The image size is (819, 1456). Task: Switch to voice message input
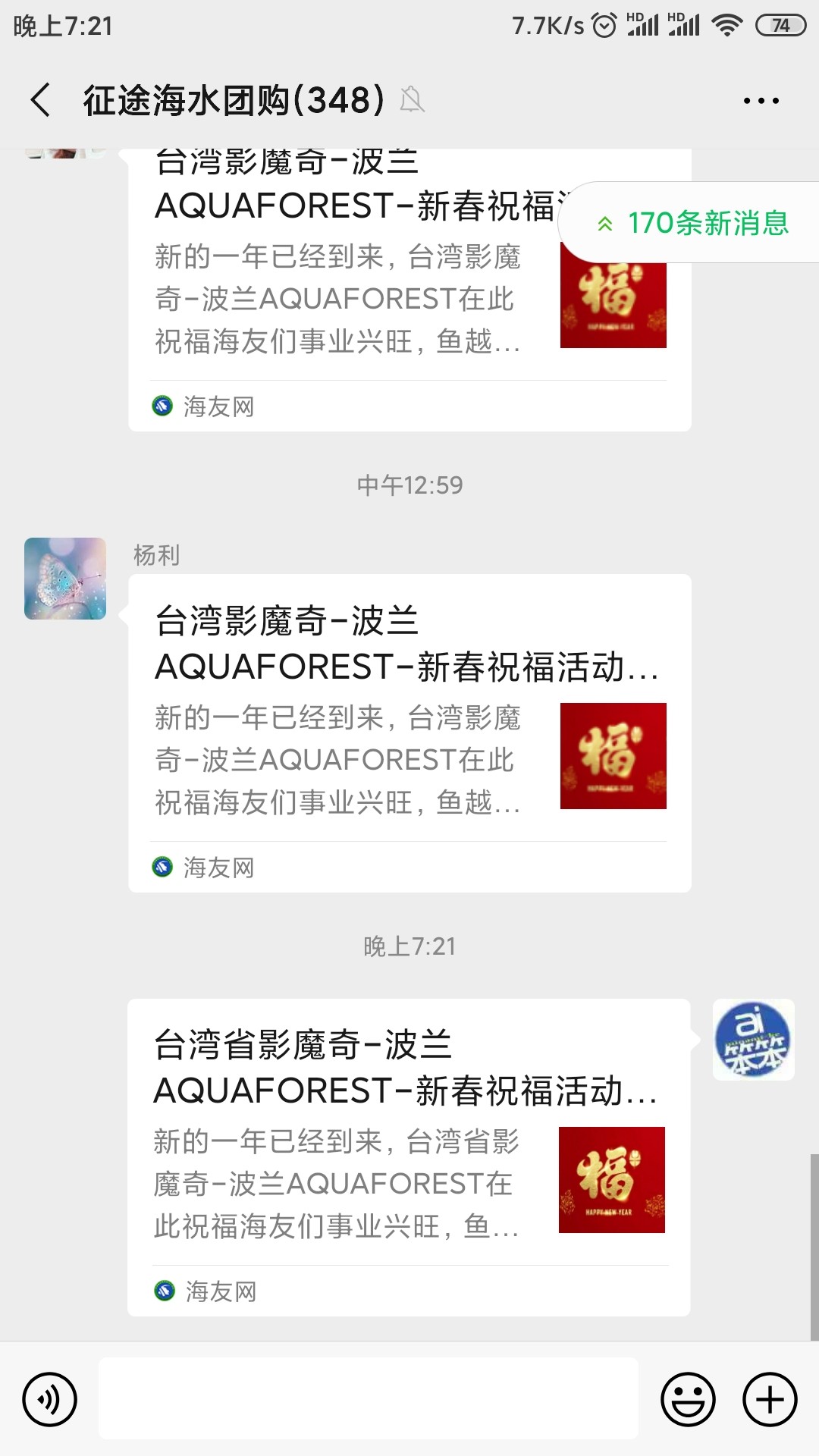tap(50, 1399)
